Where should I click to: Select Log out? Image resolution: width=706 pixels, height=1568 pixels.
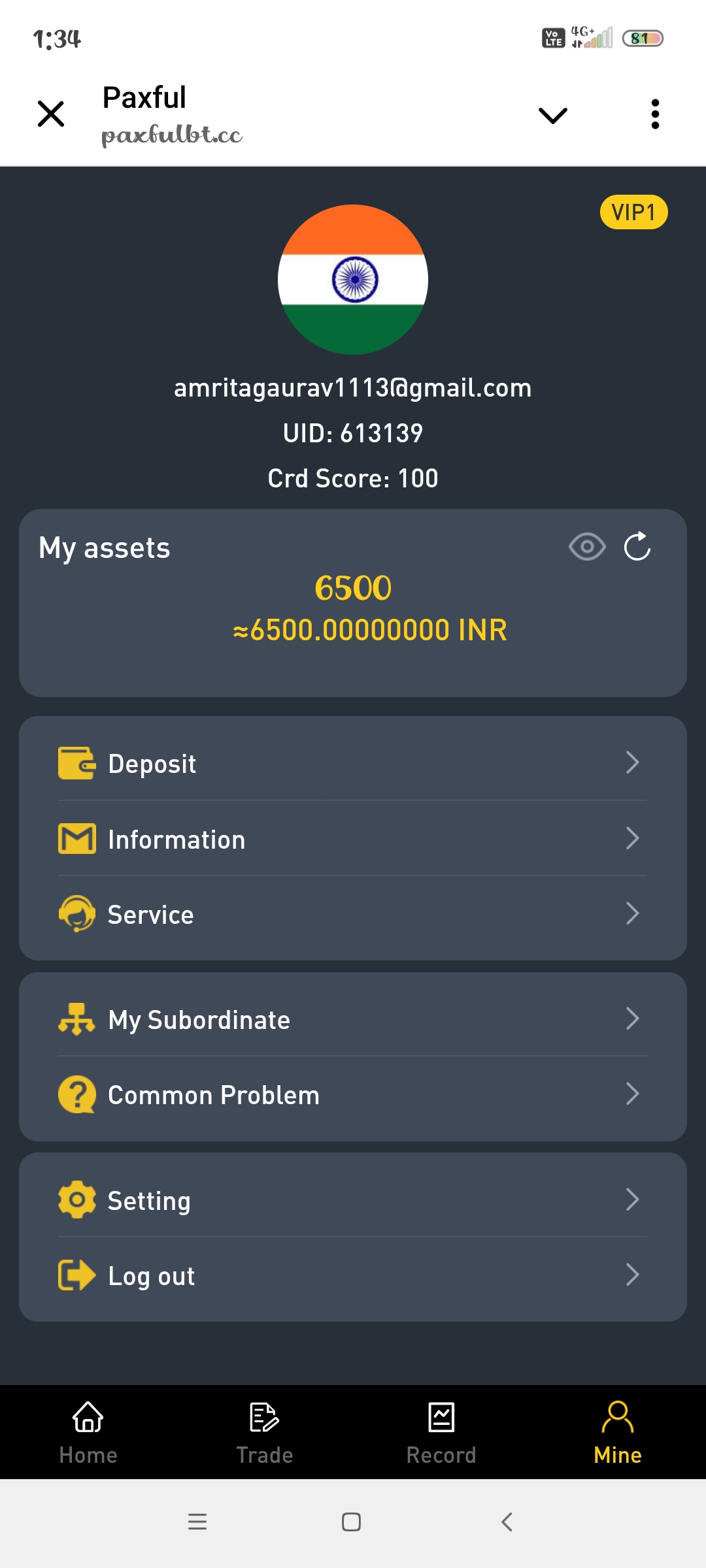tap(353, 1275)
